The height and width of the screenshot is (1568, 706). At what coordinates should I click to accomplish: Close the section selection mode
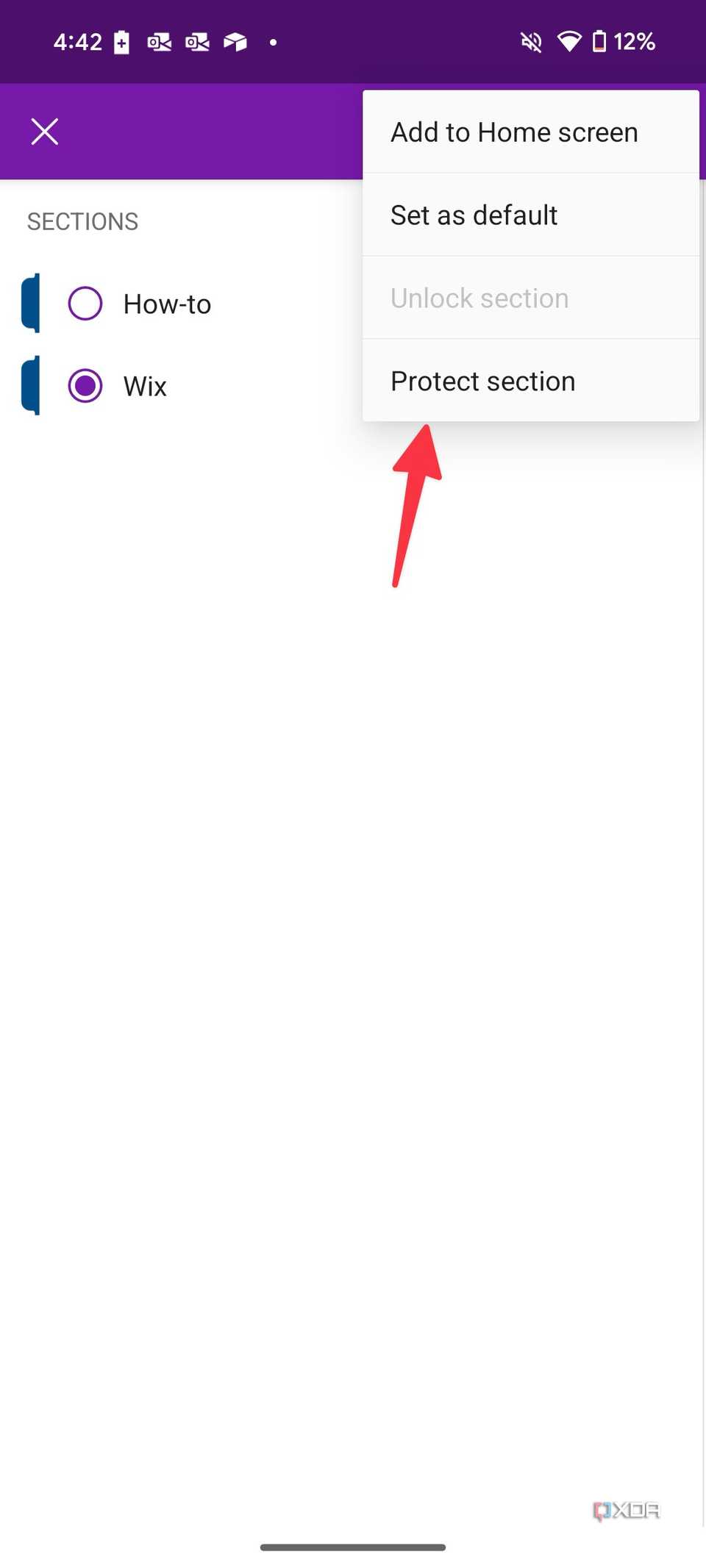pos(45,132)
